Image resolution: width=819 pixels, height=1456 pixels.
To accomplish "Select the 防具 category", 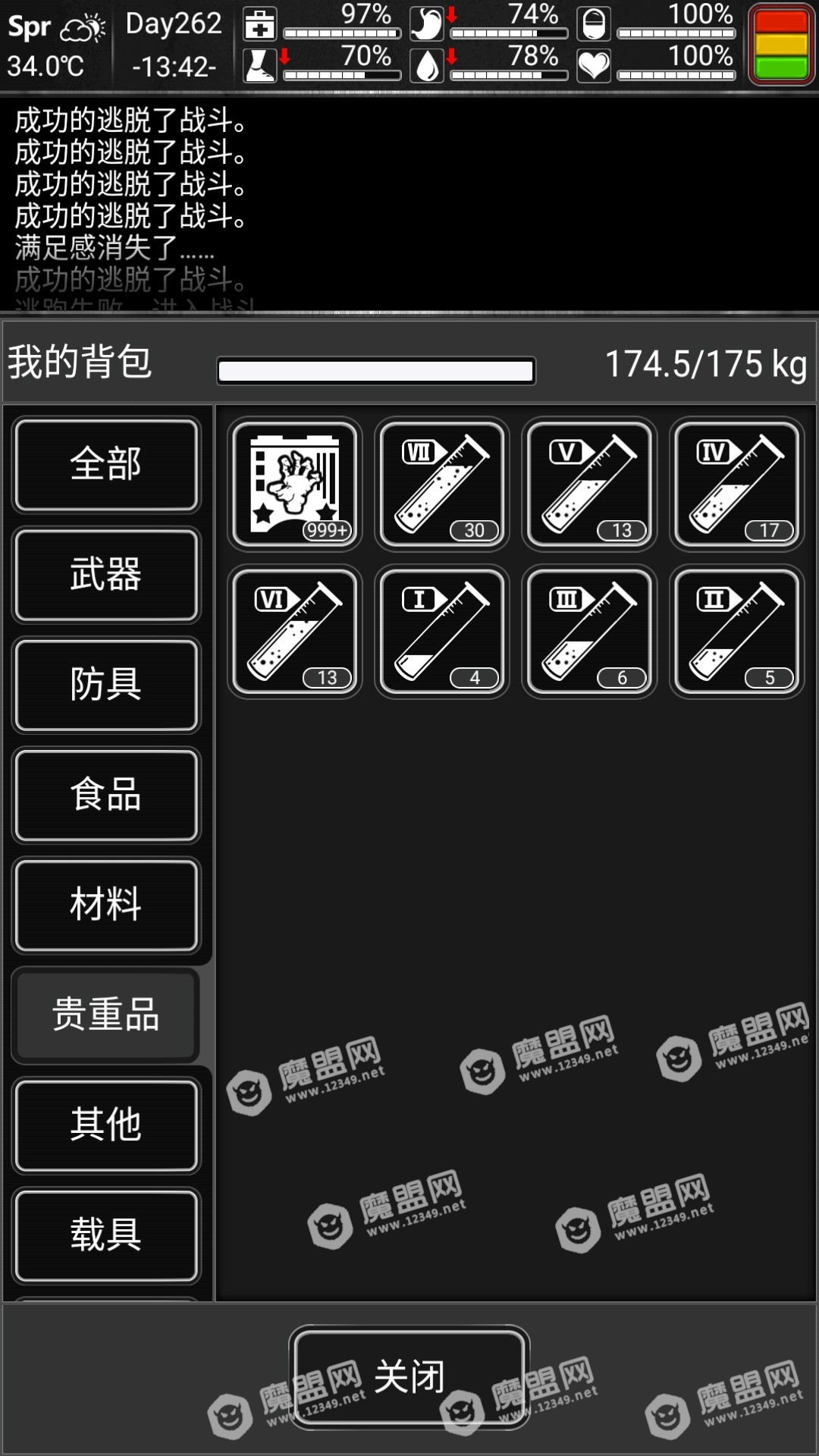I will [106, 685].
